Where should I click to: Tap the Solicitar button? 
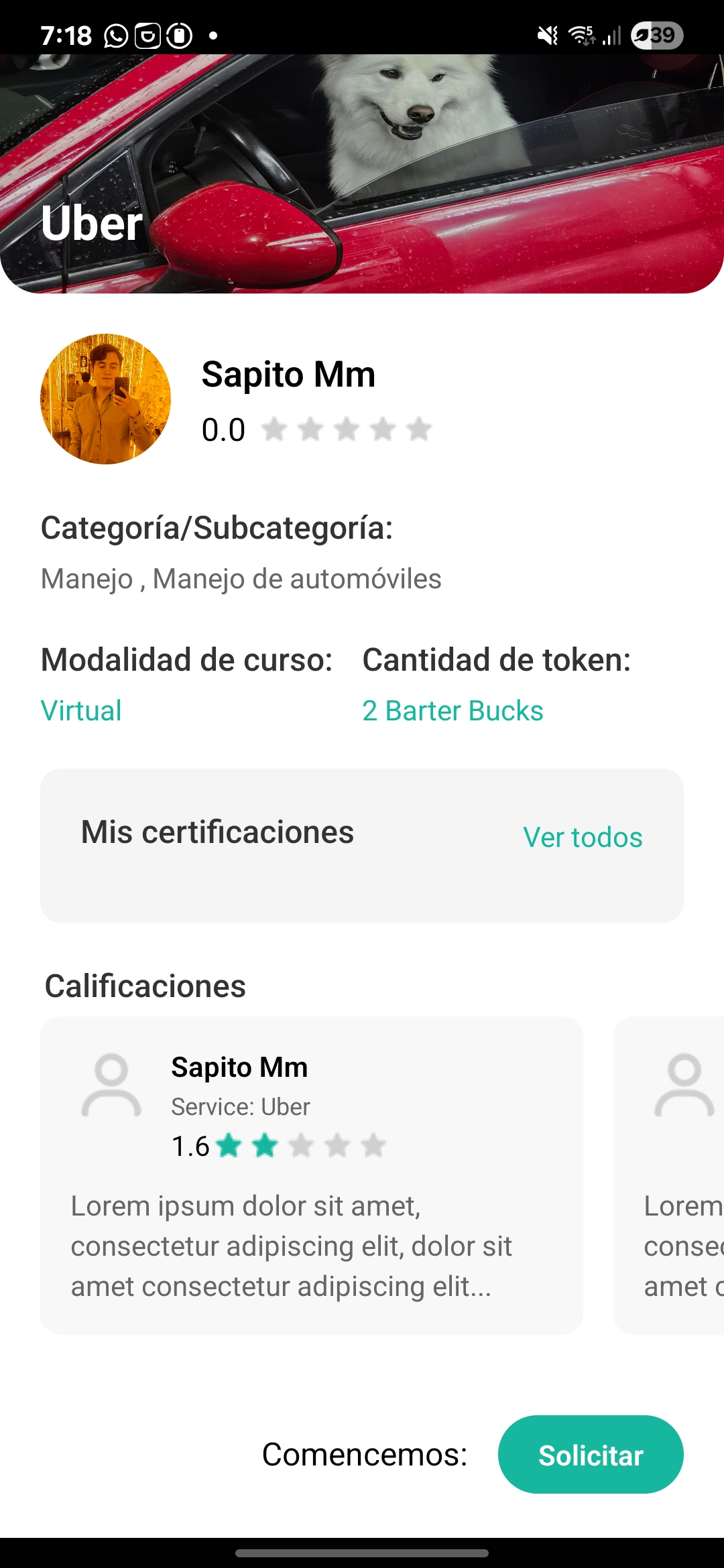591,1455
